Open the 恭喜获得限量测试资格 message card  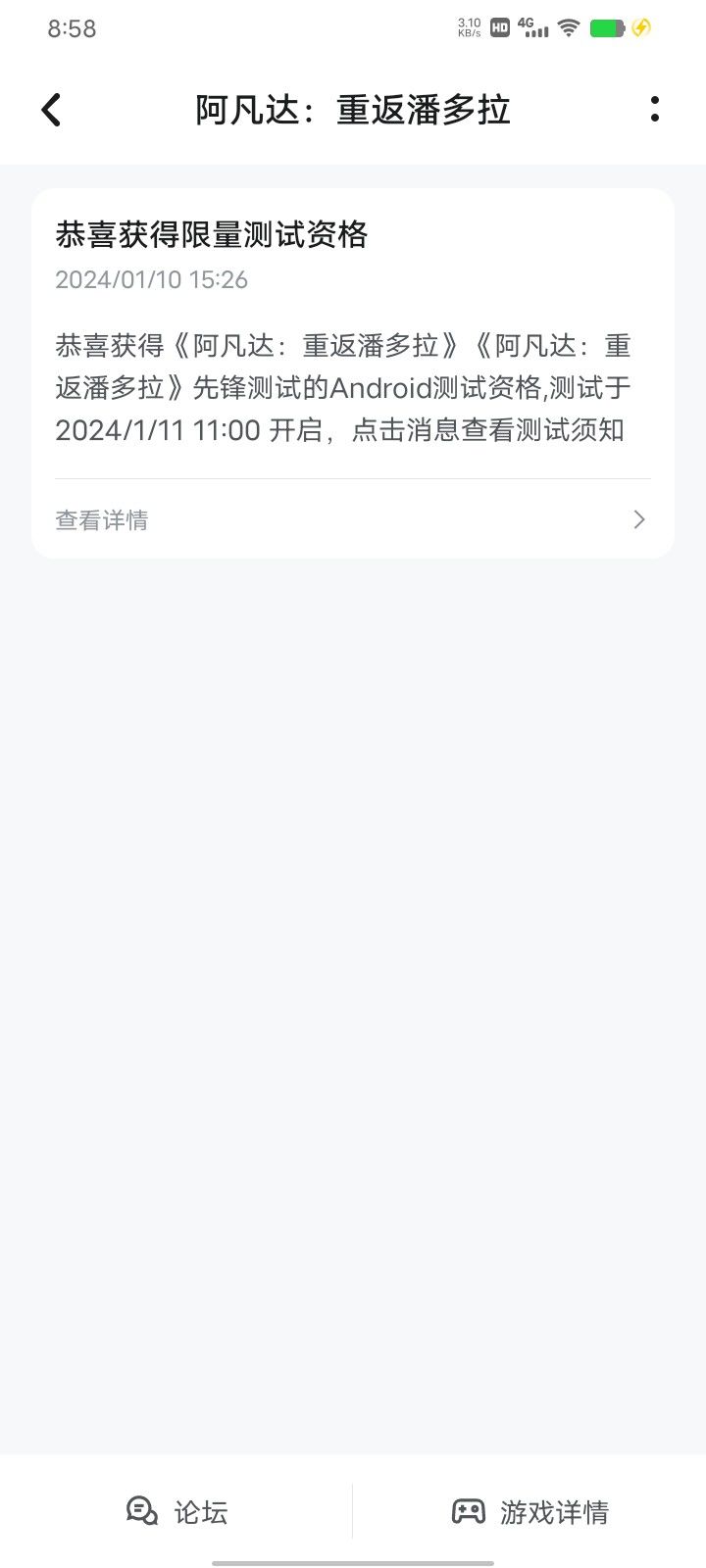click(353, 373)
